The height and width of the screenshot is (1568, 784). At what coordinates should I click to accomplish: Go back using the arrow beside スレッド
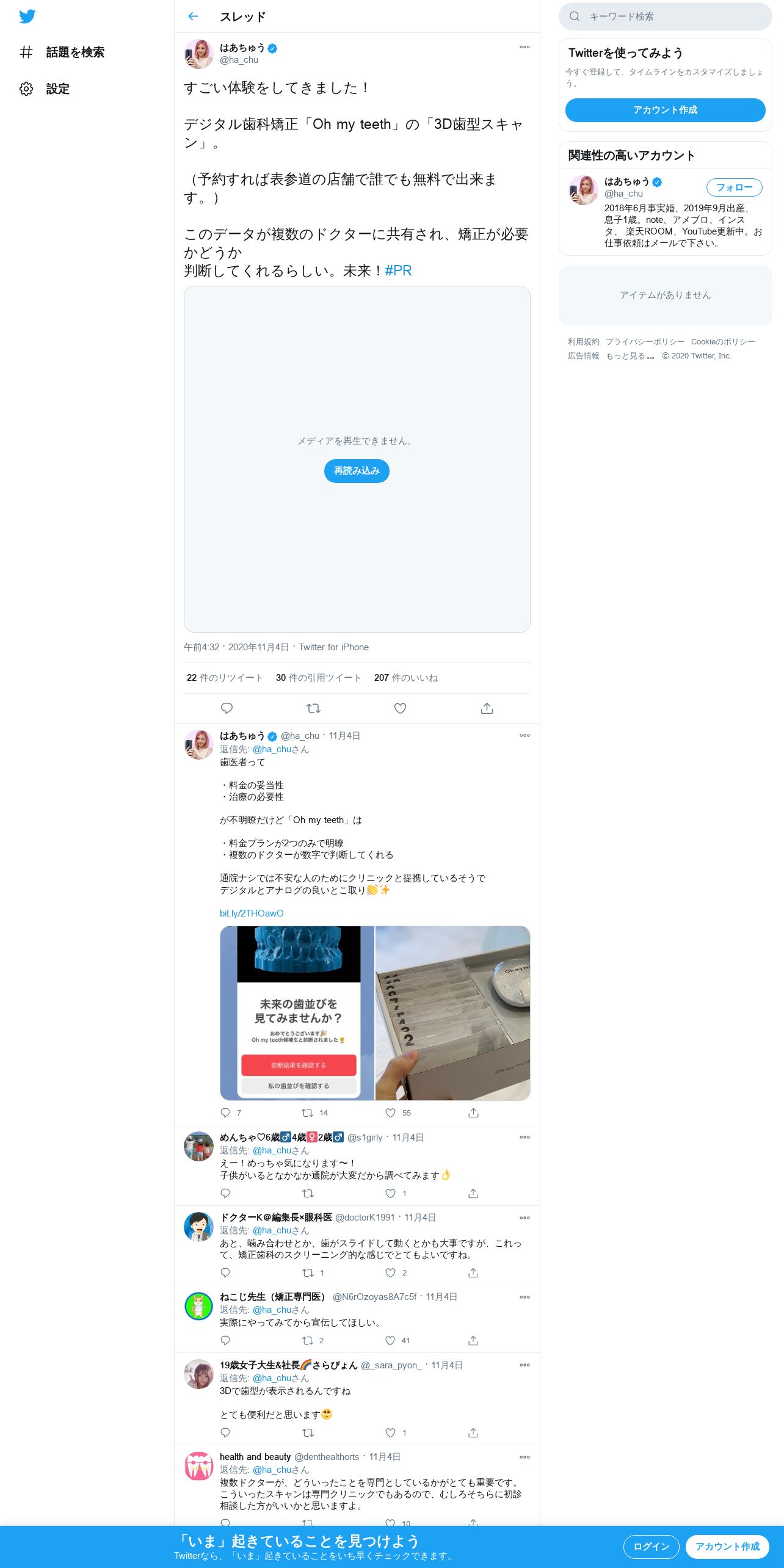coord(193,16)
